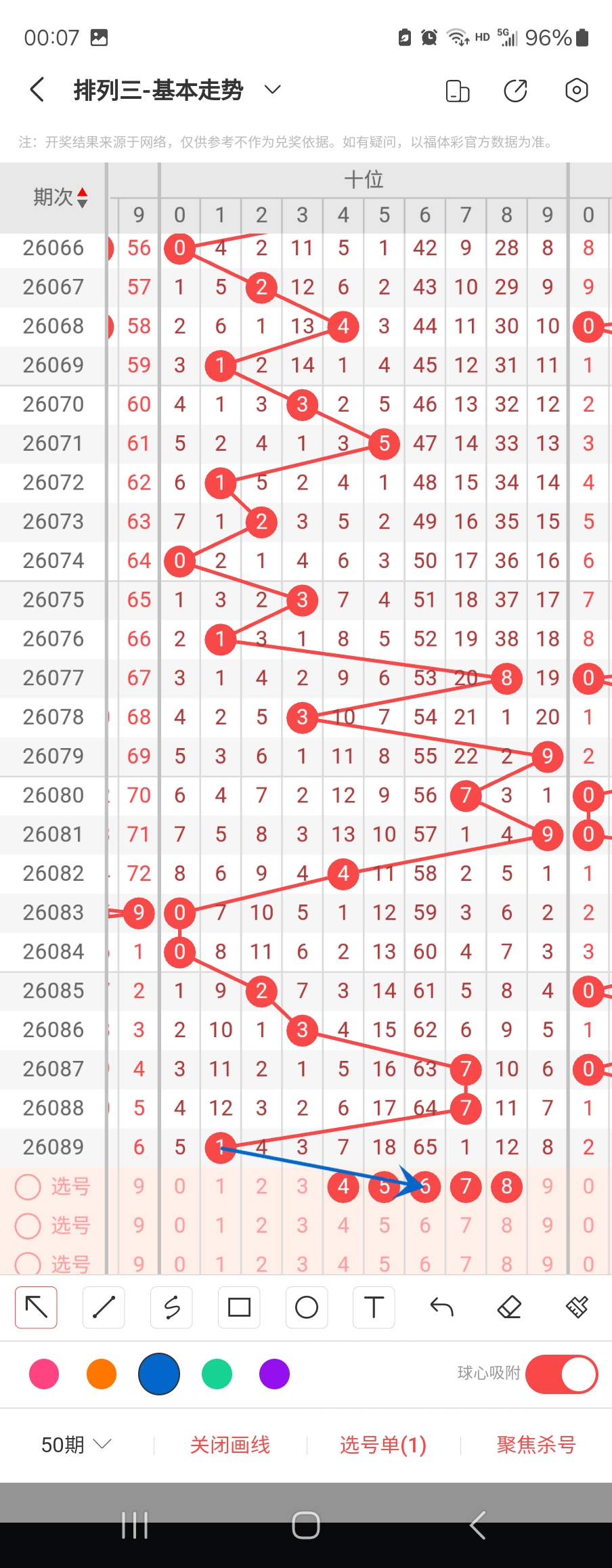Pick the orange drawing color

tap(102, 1374)
